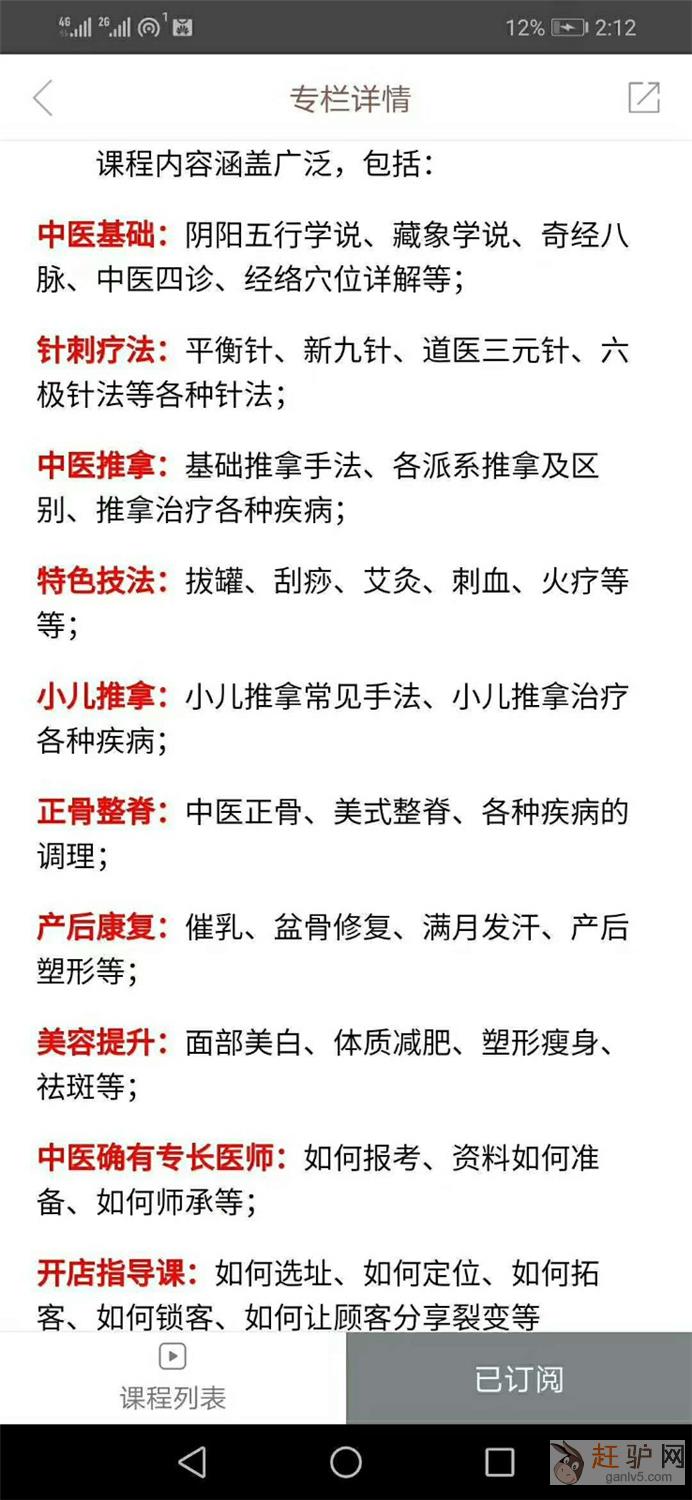Tap the 已订阅 subscribed button

click(x=519, y=1378)
